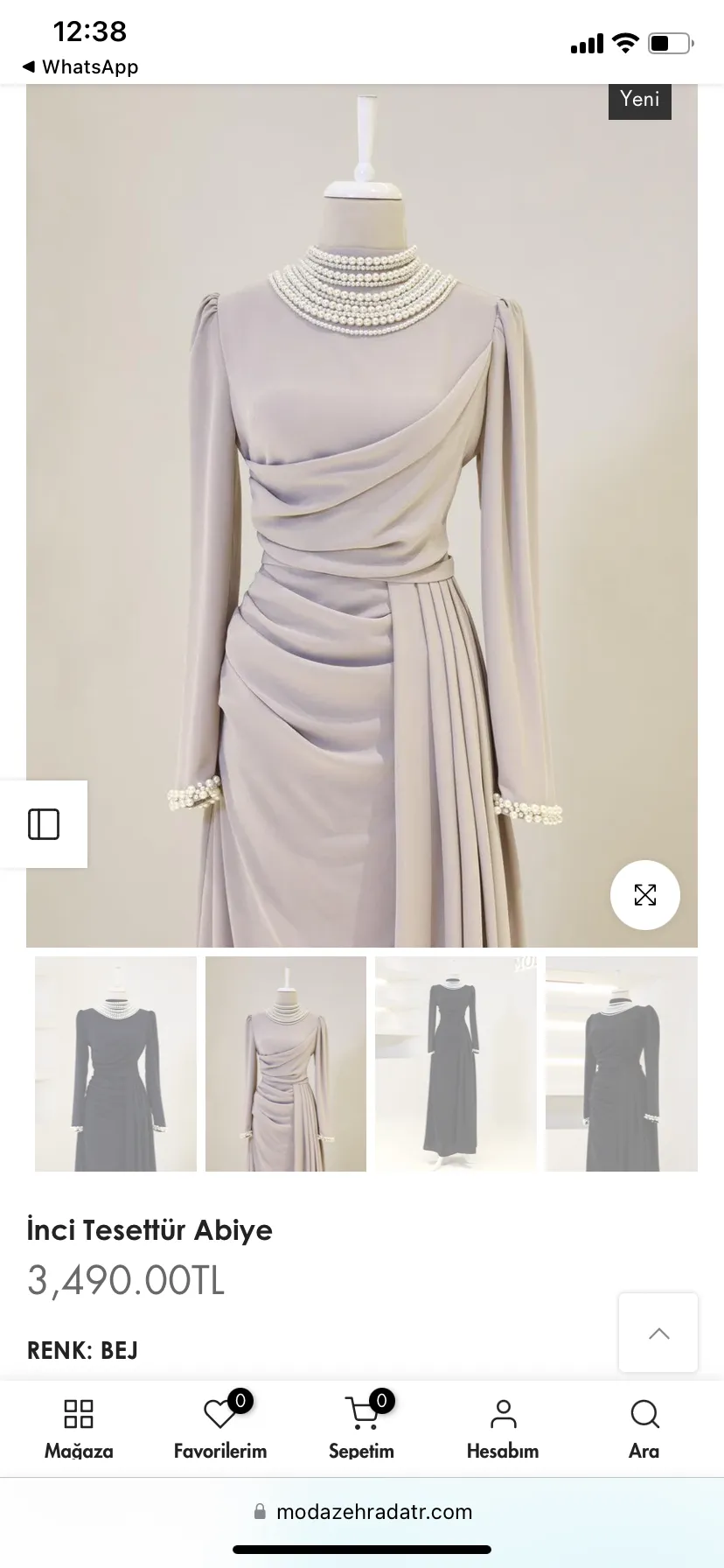
Task: Open Sepetim shopping cart
Action: 362,1429
